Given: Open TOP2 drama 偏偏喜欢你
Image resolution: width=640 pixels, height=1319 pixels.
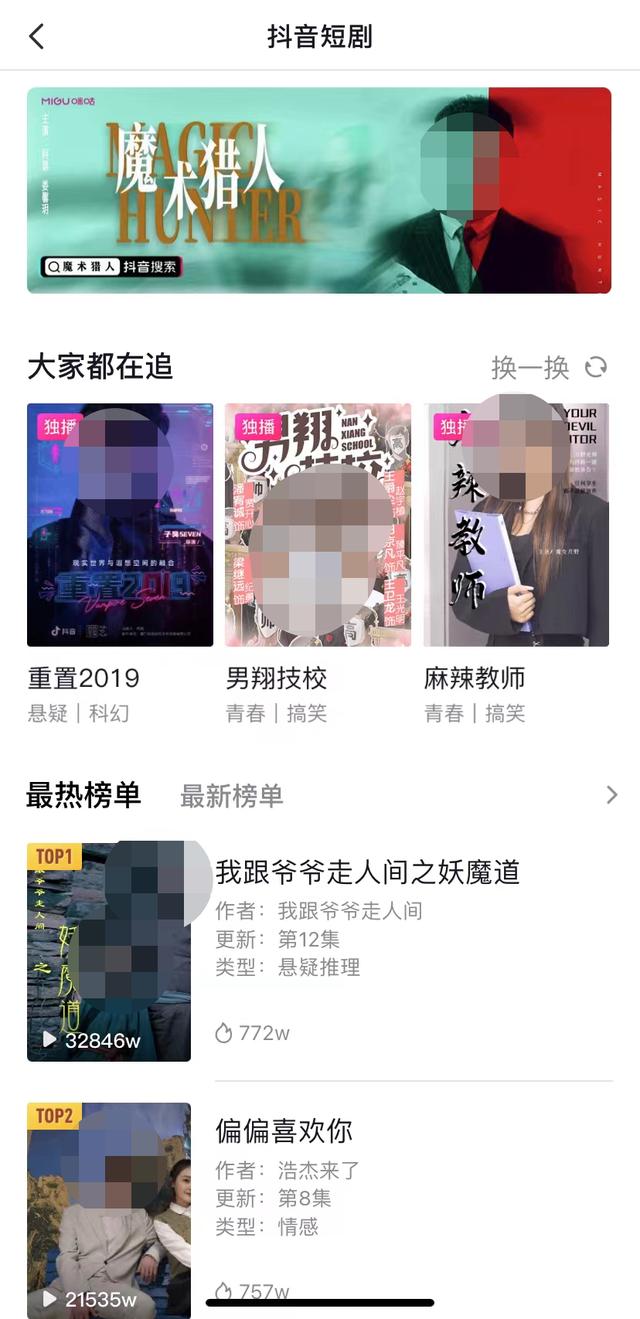Looking at the screenshot, I should tap(284, 1131).
